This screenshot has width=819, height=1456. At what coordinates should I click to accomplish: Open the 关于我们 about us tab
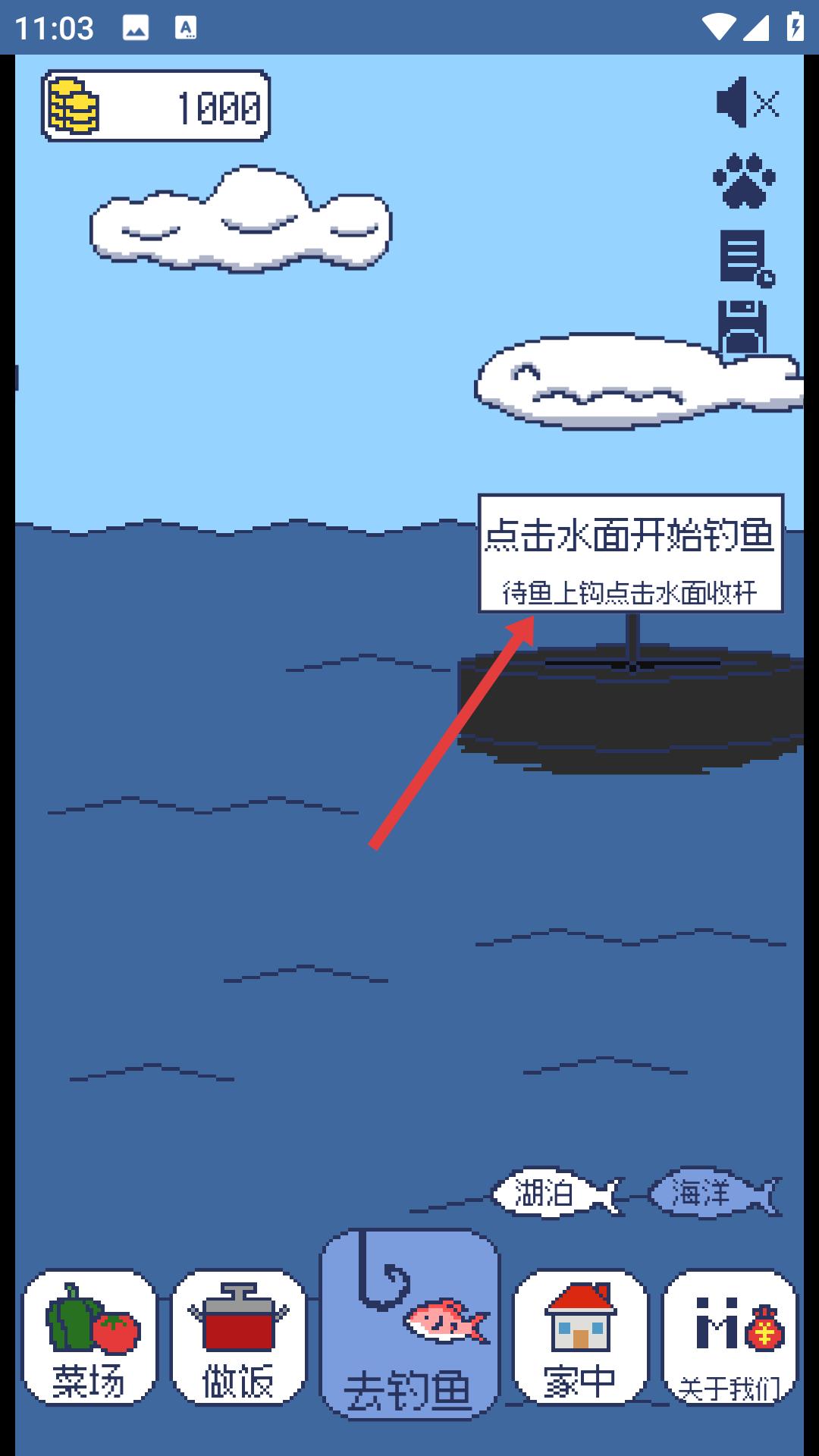pos(730,1336)
